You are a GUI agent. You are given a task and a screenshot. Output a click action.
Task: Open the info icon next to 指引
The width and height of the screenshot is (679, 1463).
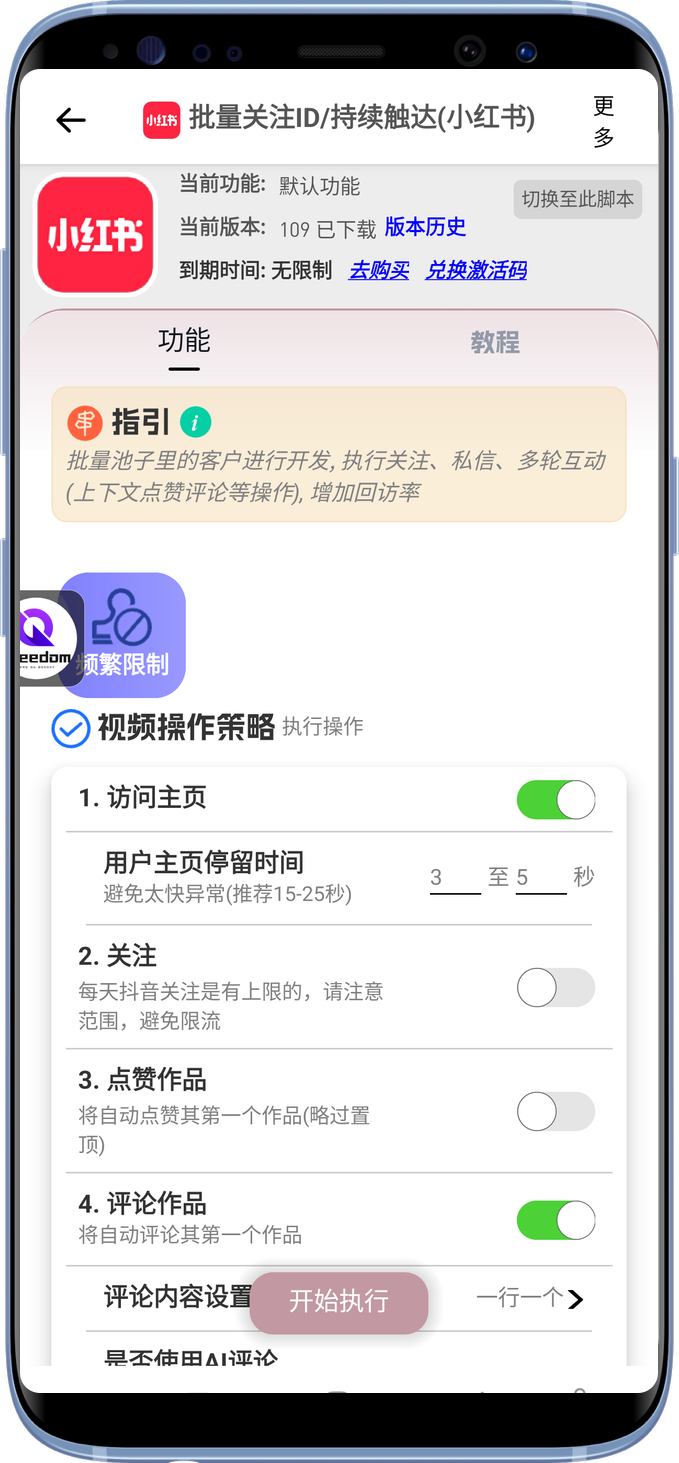[x=196, y=423]
